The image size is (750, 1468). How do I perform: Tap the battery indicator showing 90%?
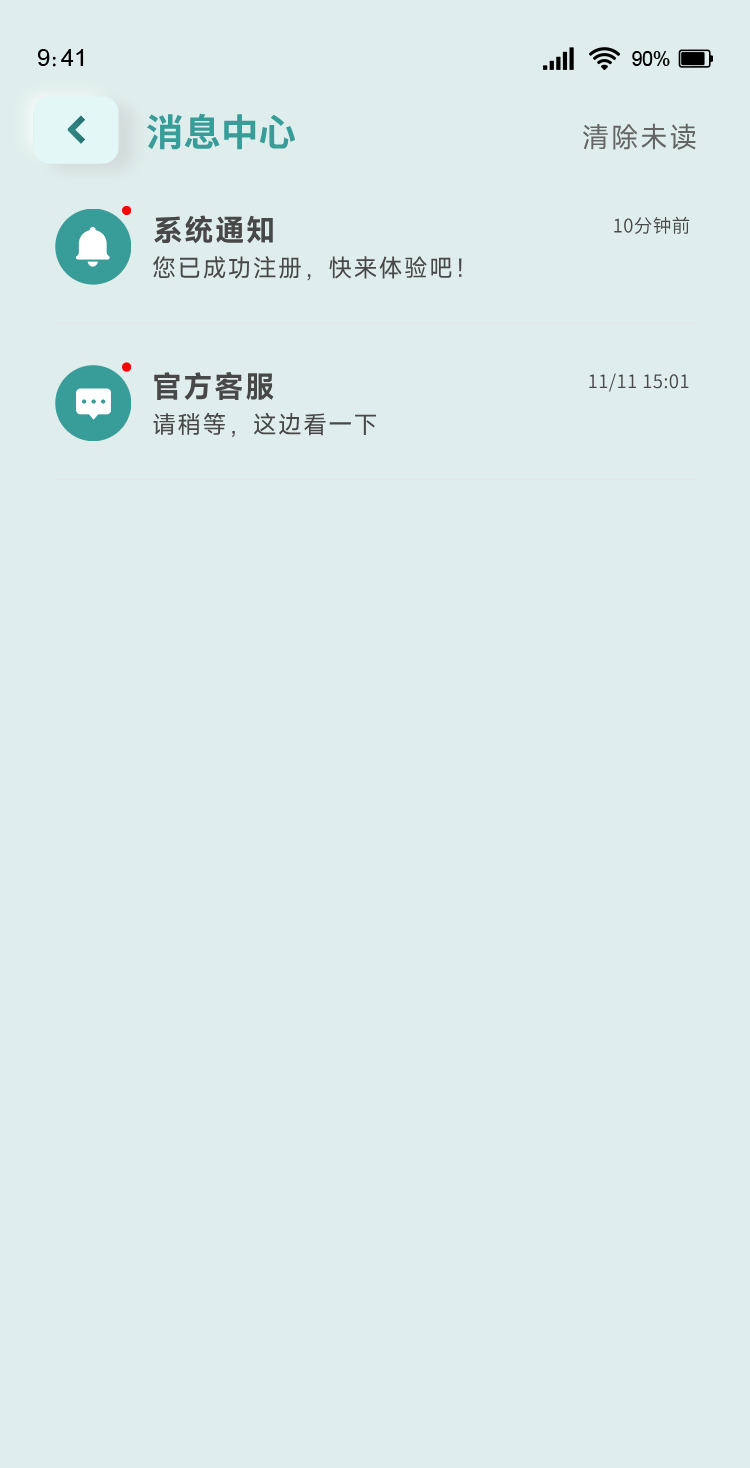[697, 58]
